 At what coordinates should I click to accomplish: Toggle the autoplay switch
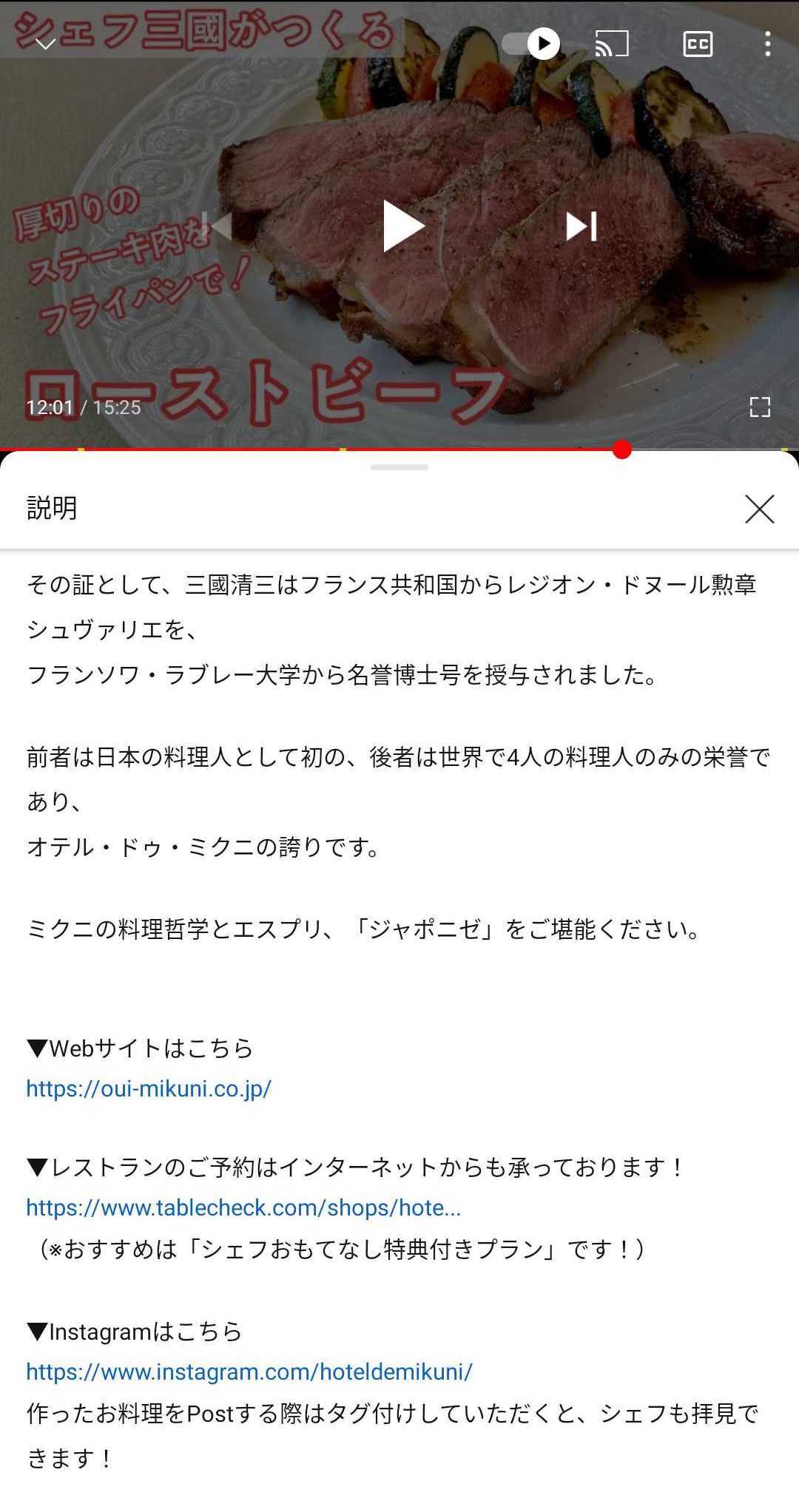point(533,44)
